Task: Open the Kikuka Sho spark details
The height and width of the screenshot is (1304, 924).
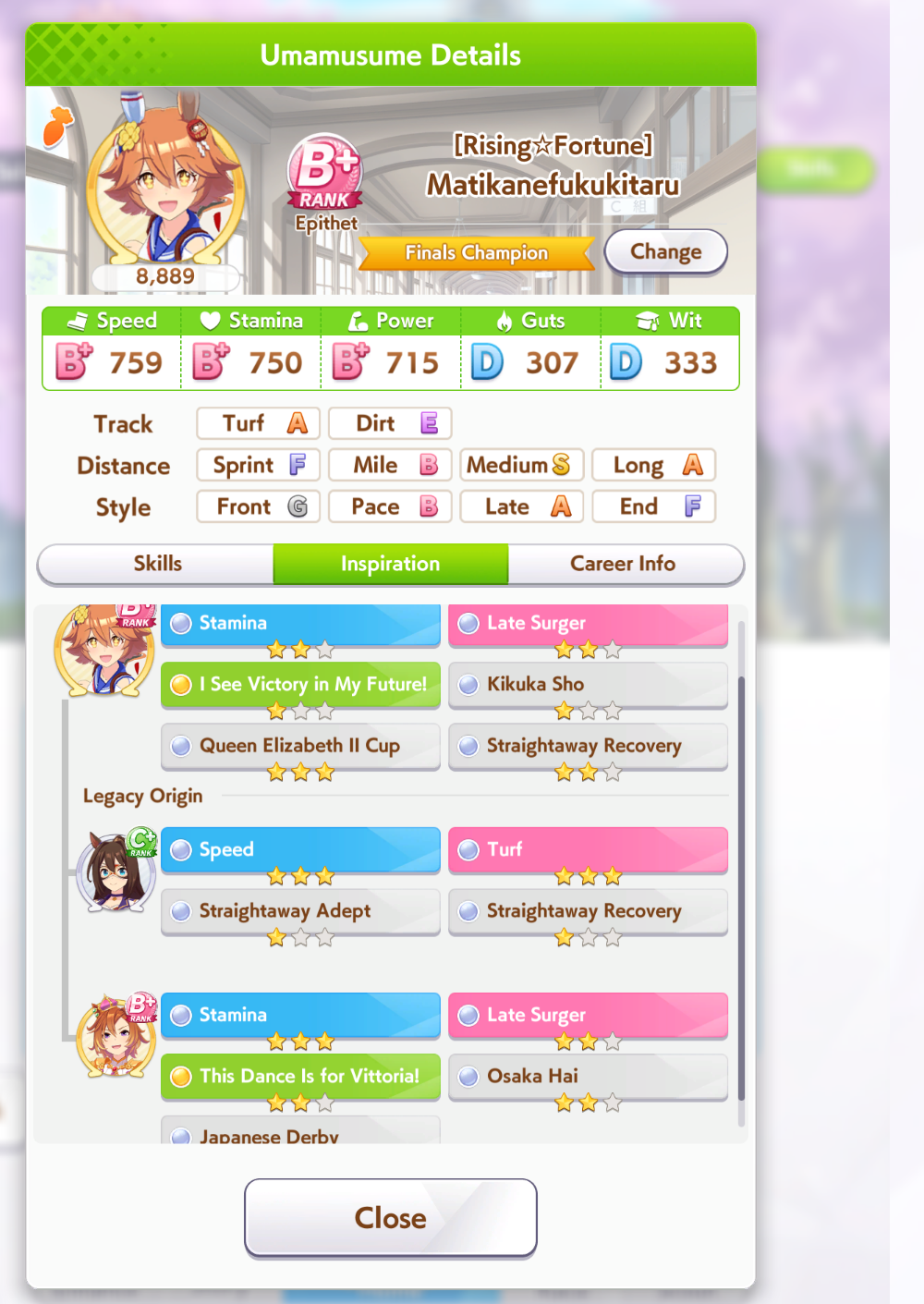Action: 588,685
